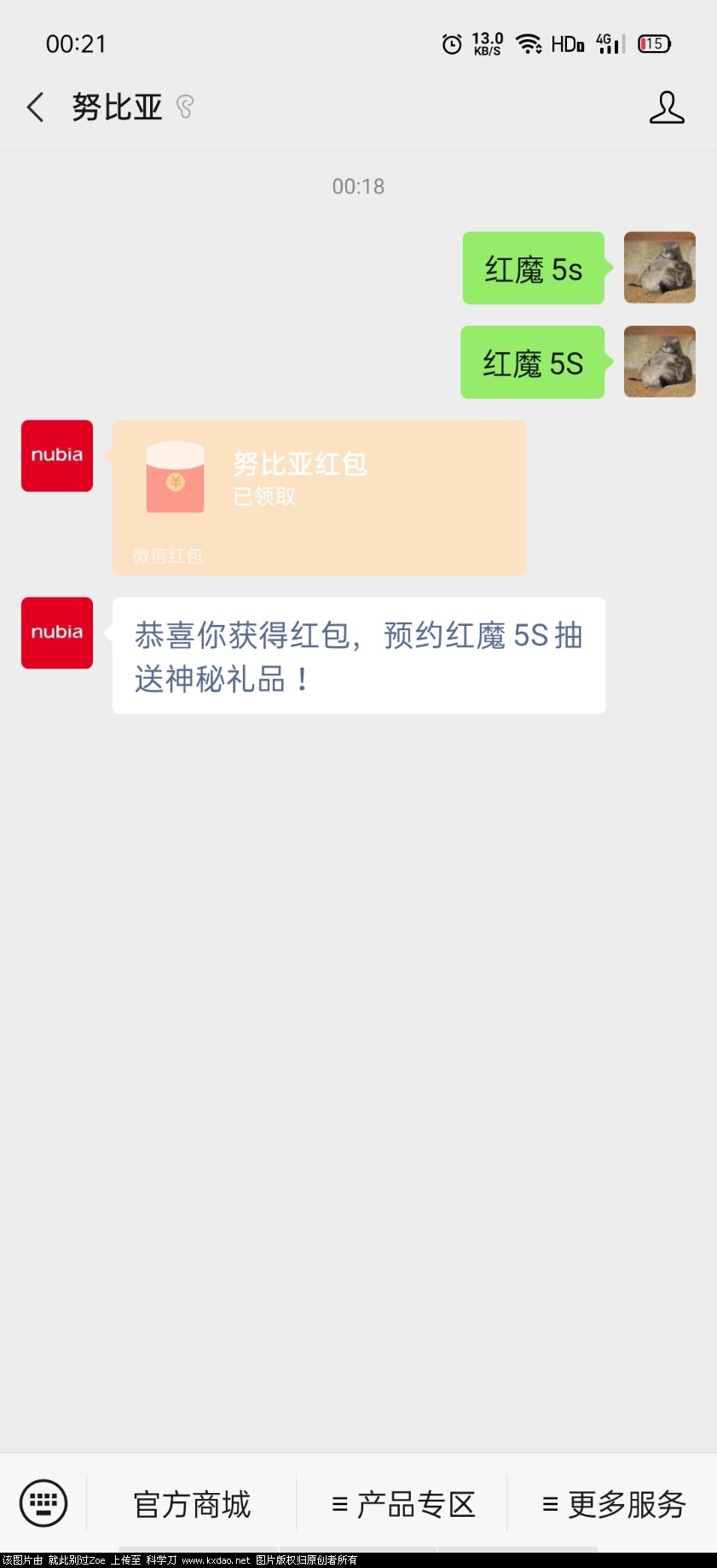Viewport: 717px width, 1568px height.
Task: Open your own cat avatar by 红魔 5s message
Action: (x=660, y=268)
